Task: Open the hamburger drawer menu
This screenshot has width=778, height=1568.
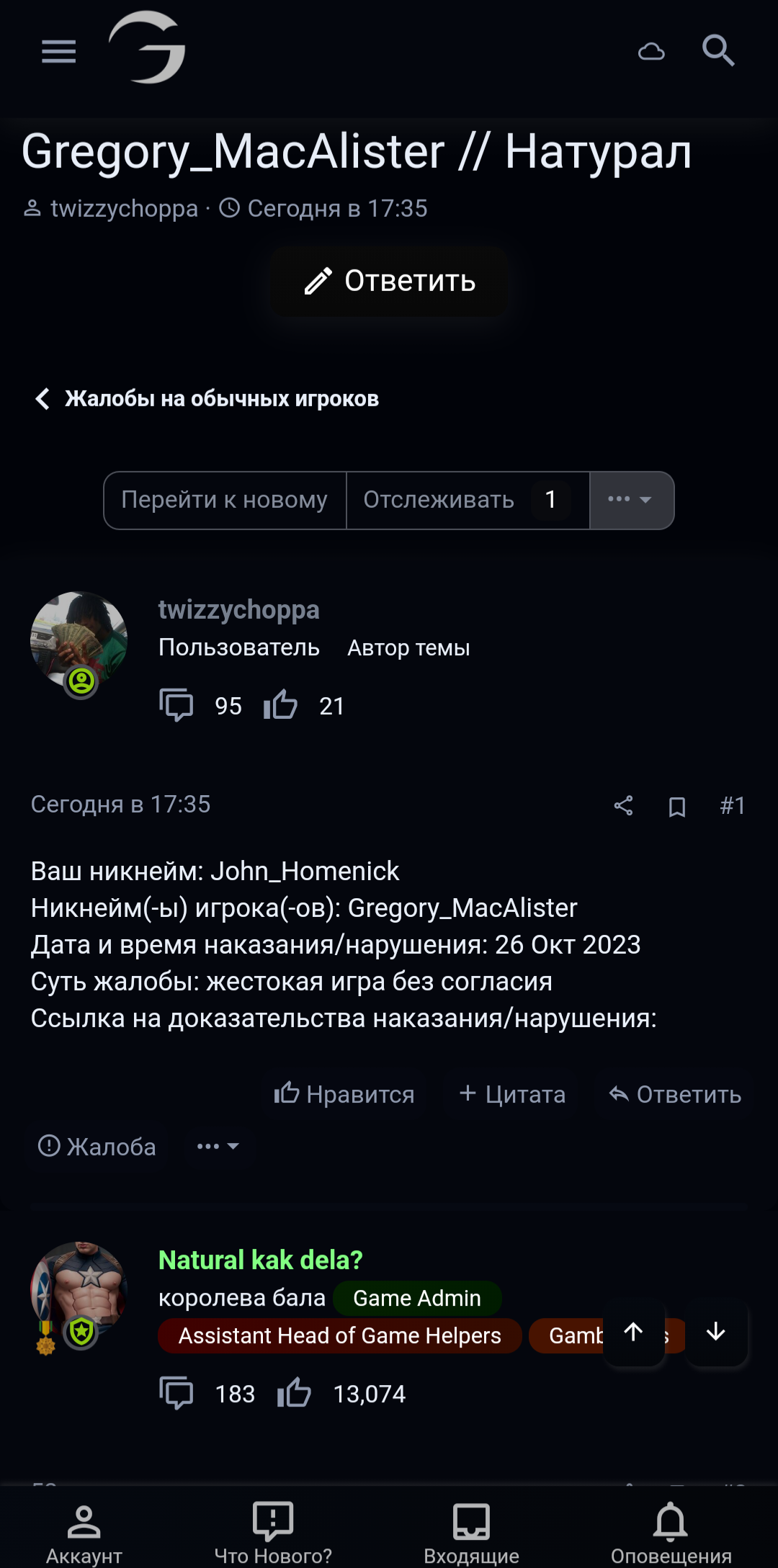Action: (x=59, y=52)
